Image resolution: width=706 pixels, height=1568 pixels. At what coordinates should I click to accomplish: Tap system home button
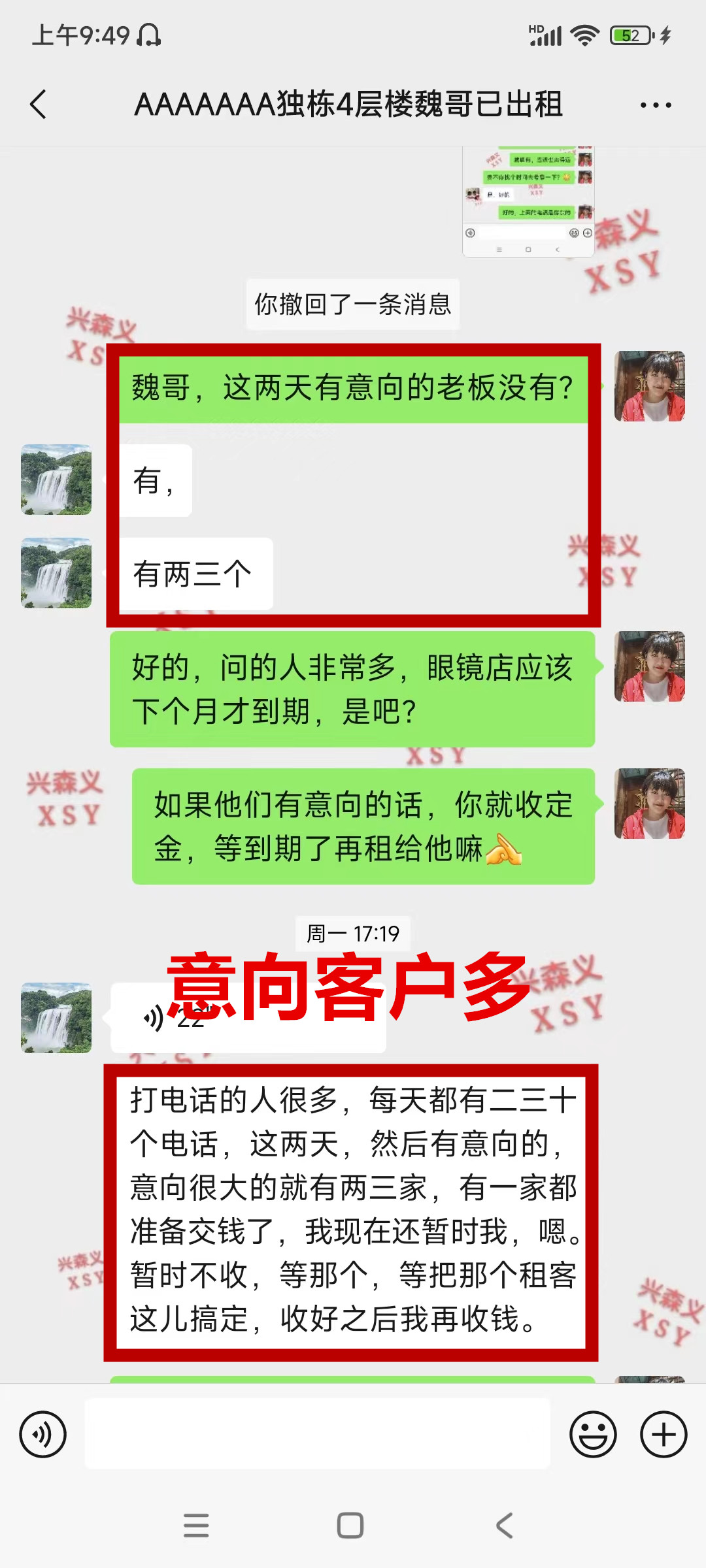(350, 1526)
